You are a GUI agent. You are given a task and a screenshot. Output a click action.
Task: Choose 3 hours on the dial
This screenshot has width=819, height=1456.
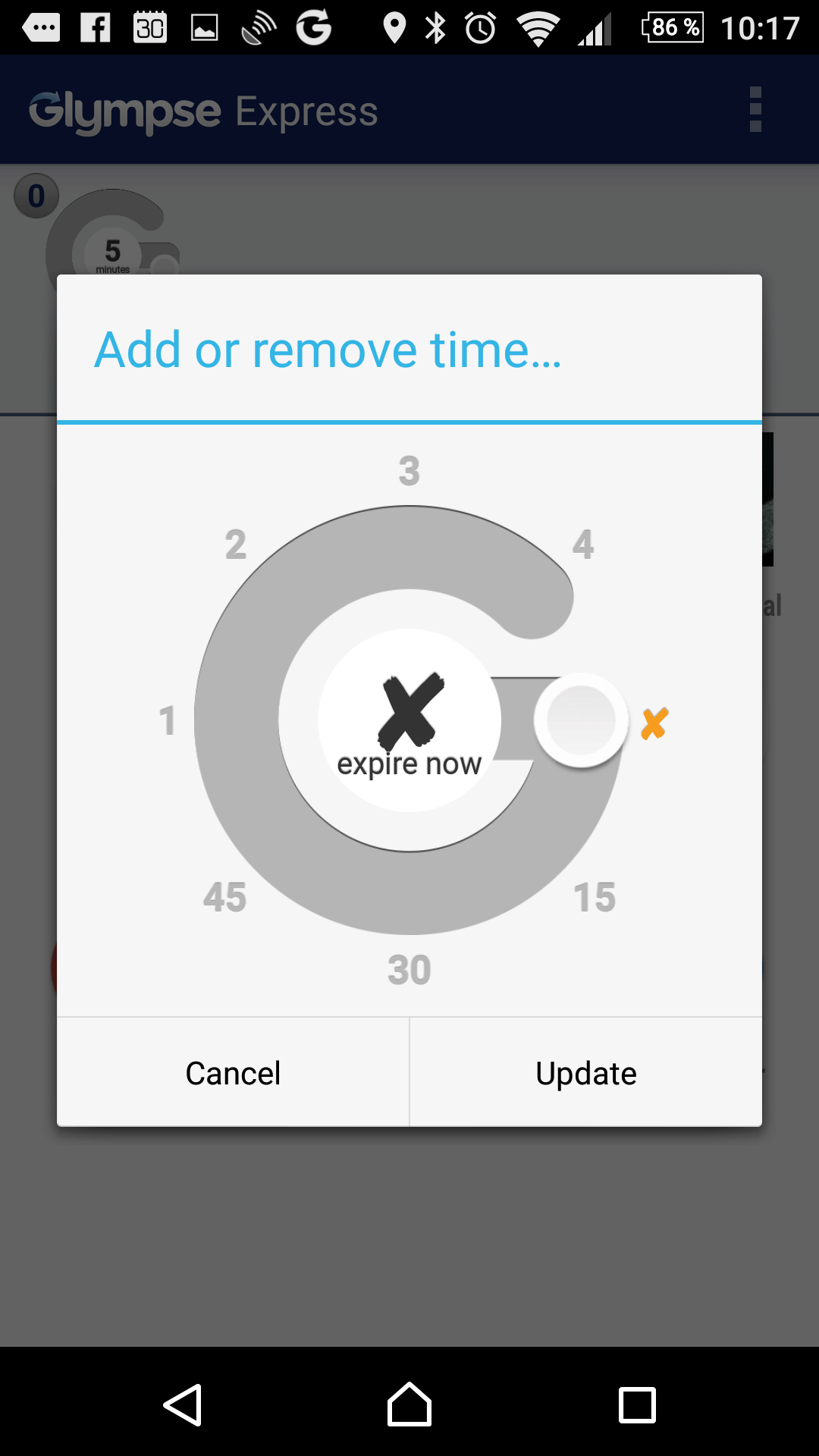[409, 470]
